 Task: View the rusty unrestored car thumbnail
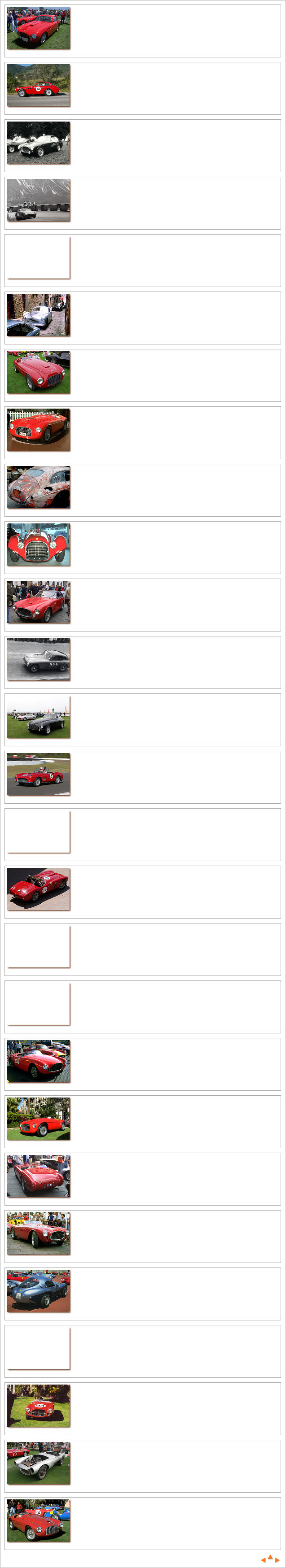[x=39, y=487]
